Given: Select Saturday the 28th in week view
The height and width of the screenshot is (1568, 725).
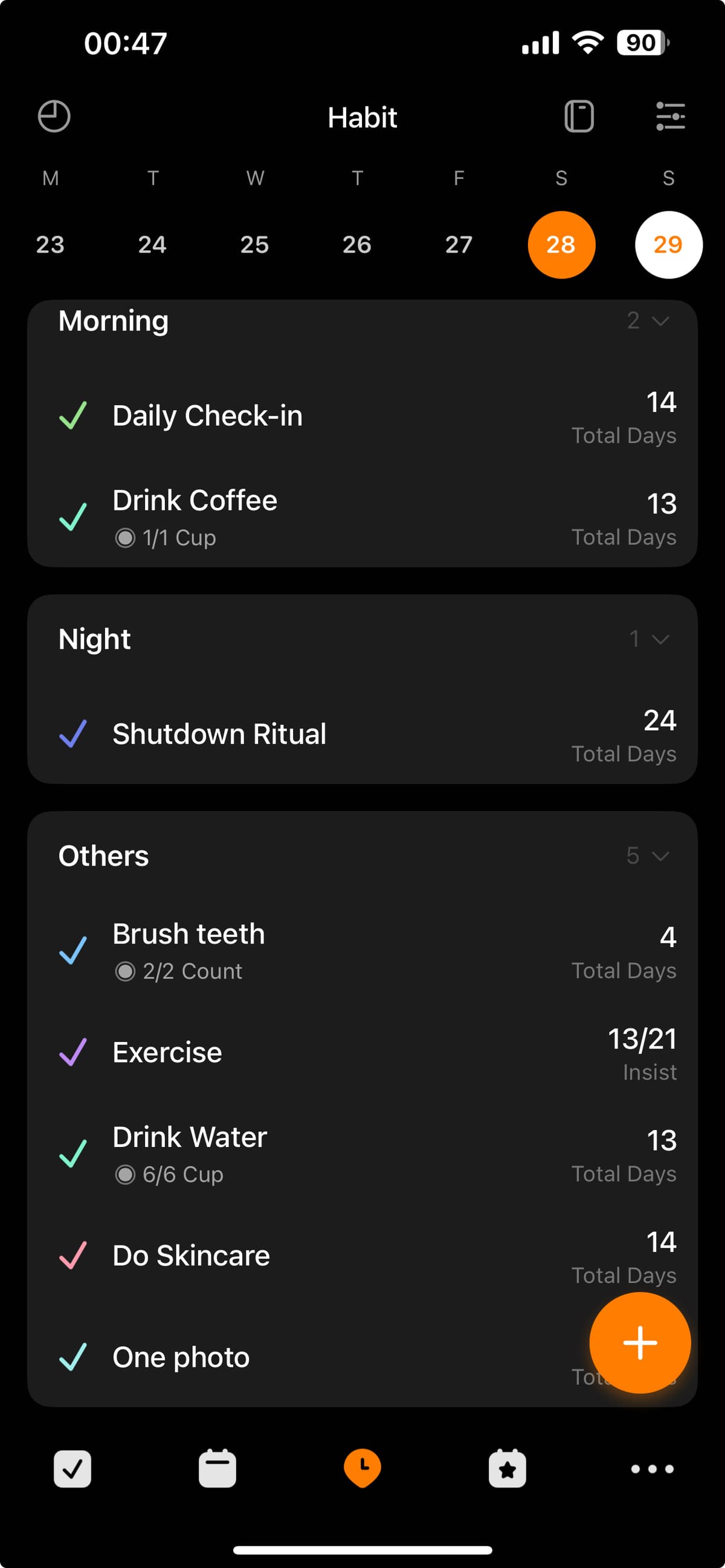Looking at the screenshot, I should [561, 244].
